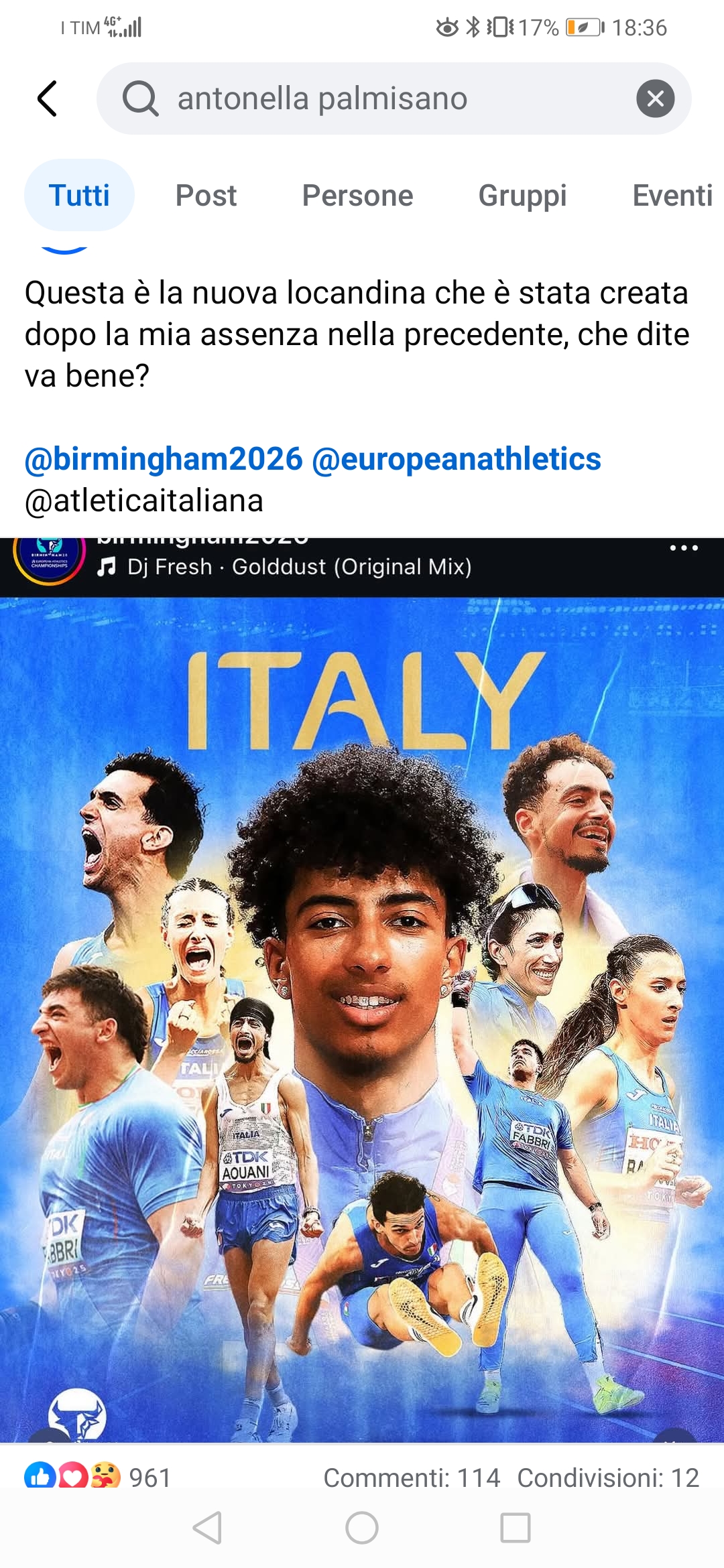724x1568 pixels.
Task: Open the 114 comments
Action: click(412, 1478)
